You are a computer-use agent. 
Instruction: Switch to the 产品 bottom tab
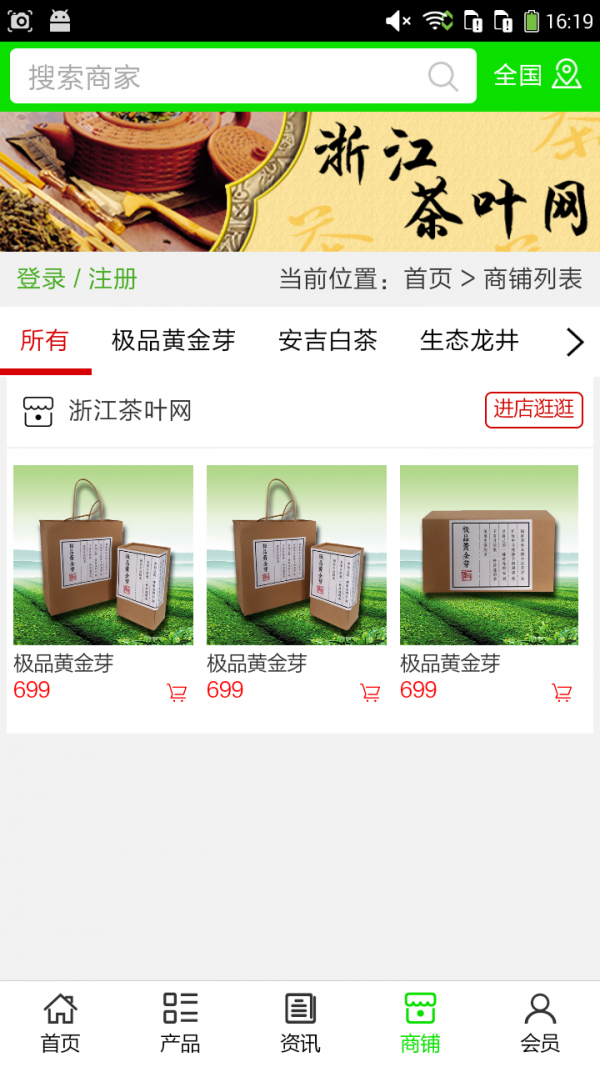(x=180, y=1022)
